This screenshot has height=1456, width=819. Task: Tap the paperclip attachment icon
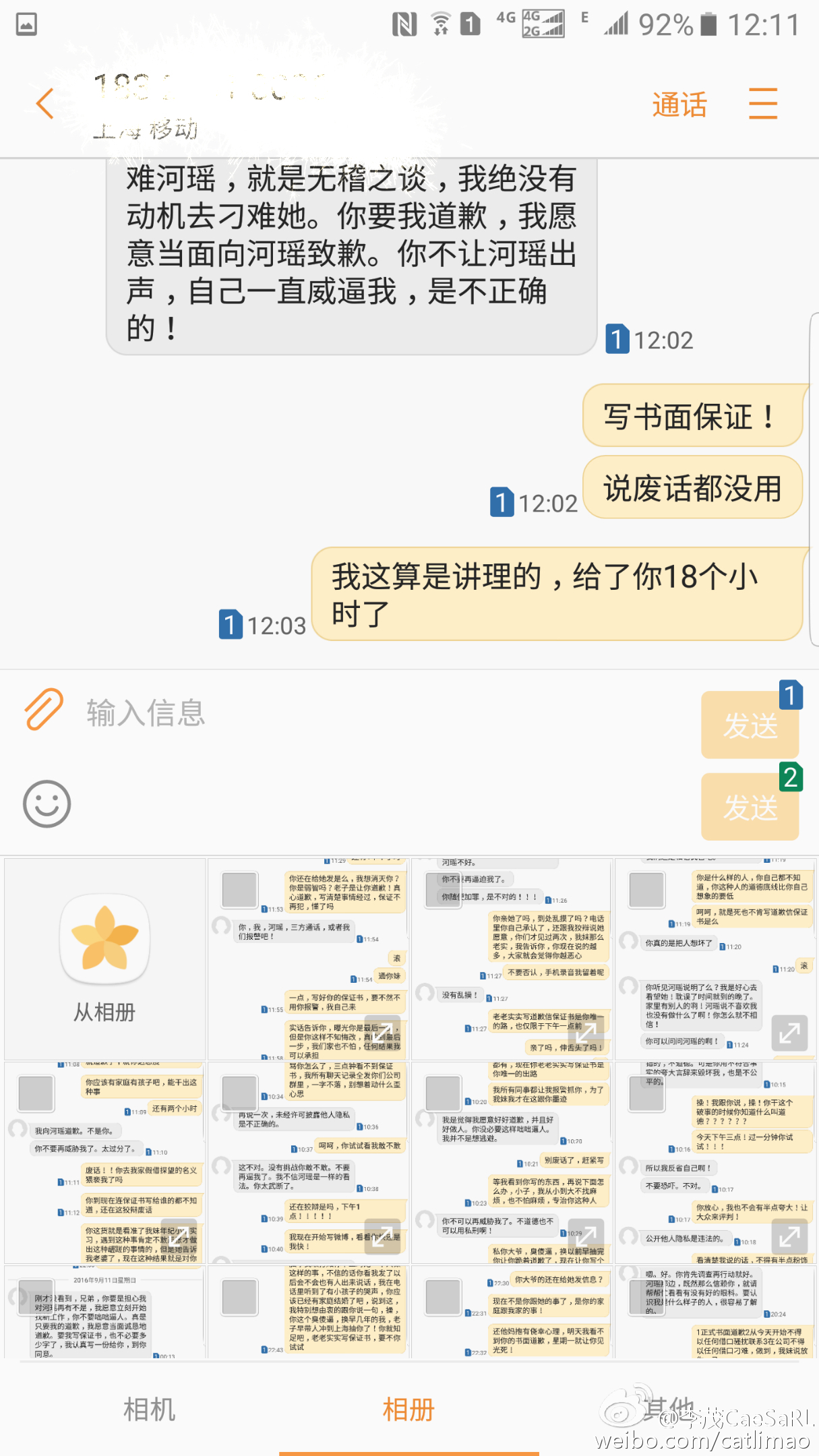(x=44, y=709)
